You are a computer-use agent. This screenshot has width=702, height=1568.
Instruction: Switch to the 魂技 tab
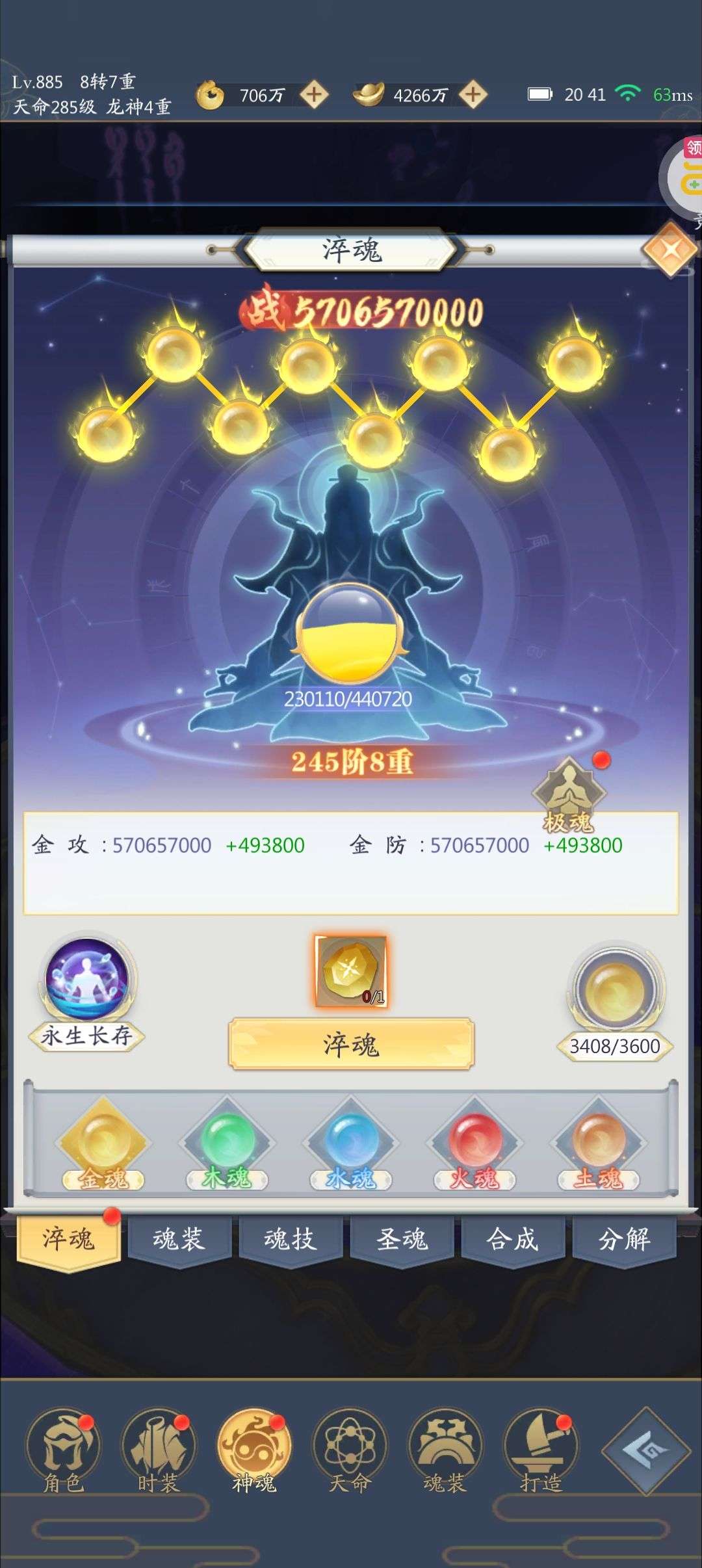coord(290,1239)
